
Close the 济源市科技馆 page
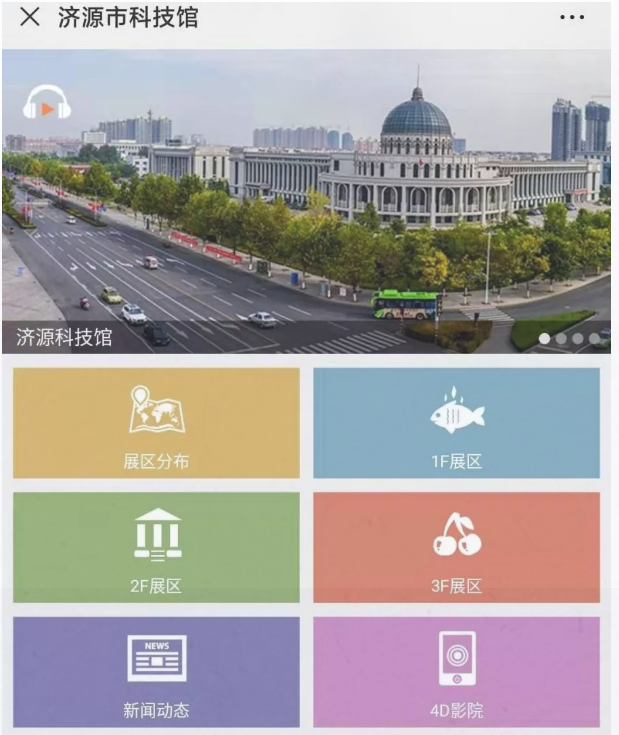point(30,17)
